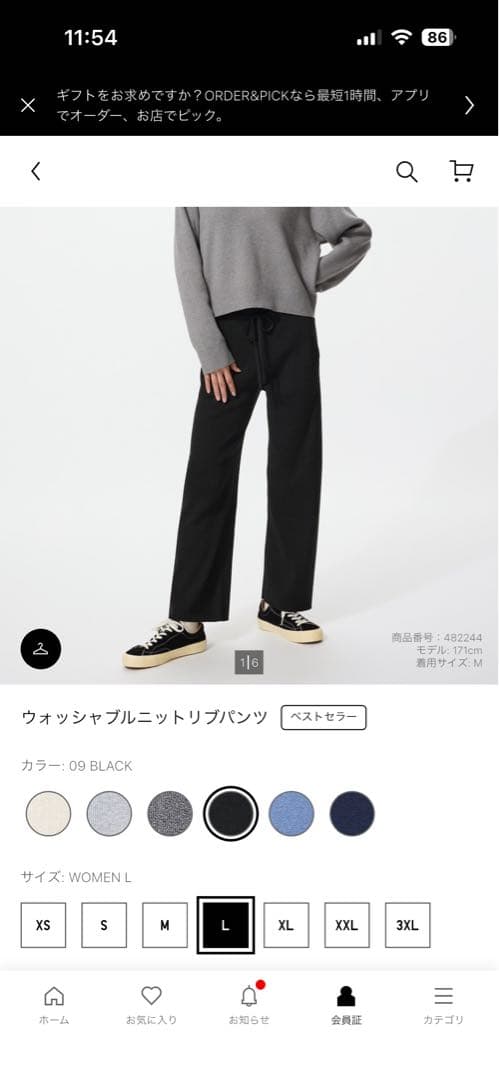Open the お気に入り favorites tab
This screenshot has width=499, height=1080.
click(x=151, y=1005)
